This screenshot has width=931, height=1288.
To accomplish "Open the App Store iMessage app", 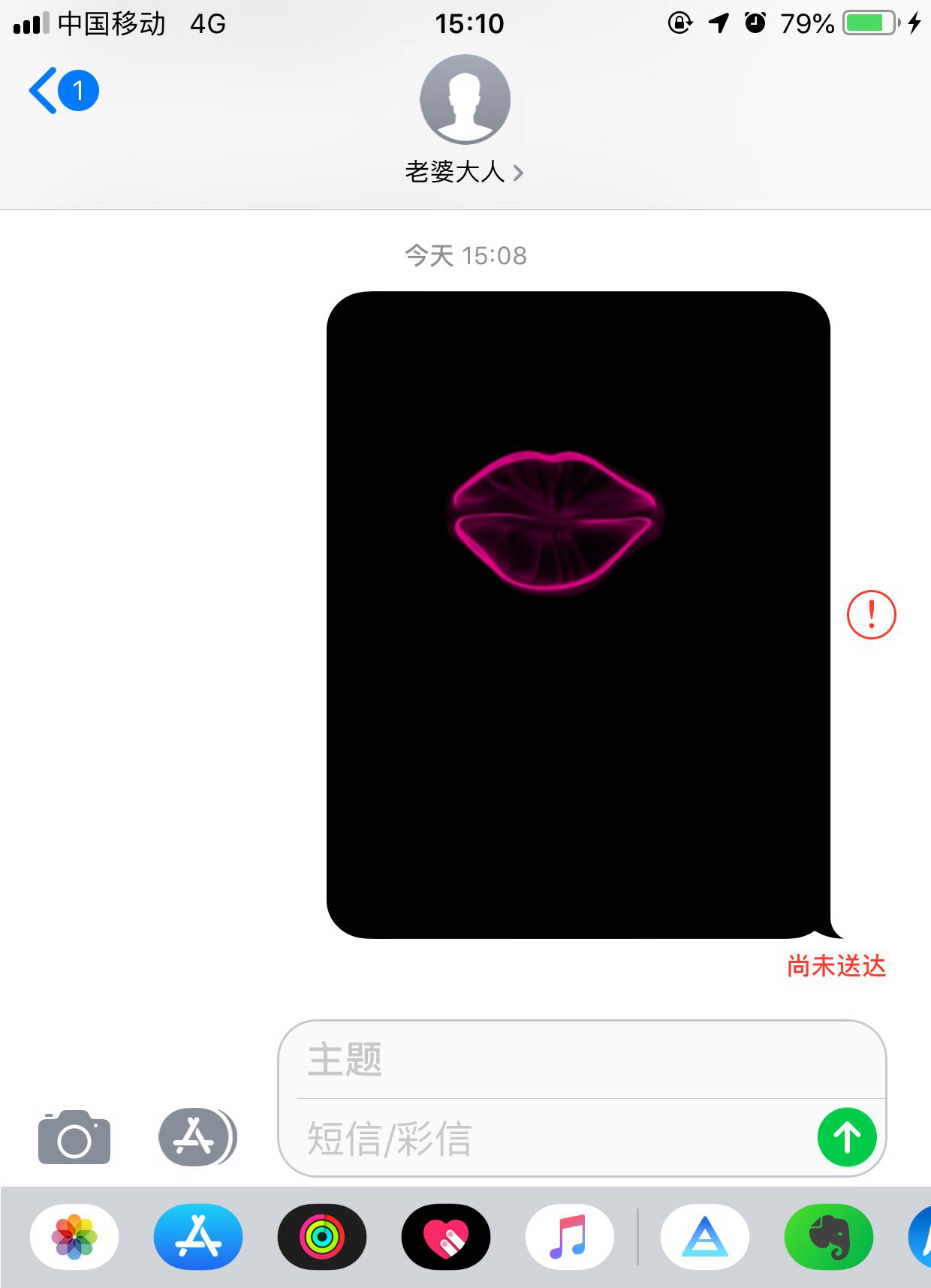I will click(198, 1237).
